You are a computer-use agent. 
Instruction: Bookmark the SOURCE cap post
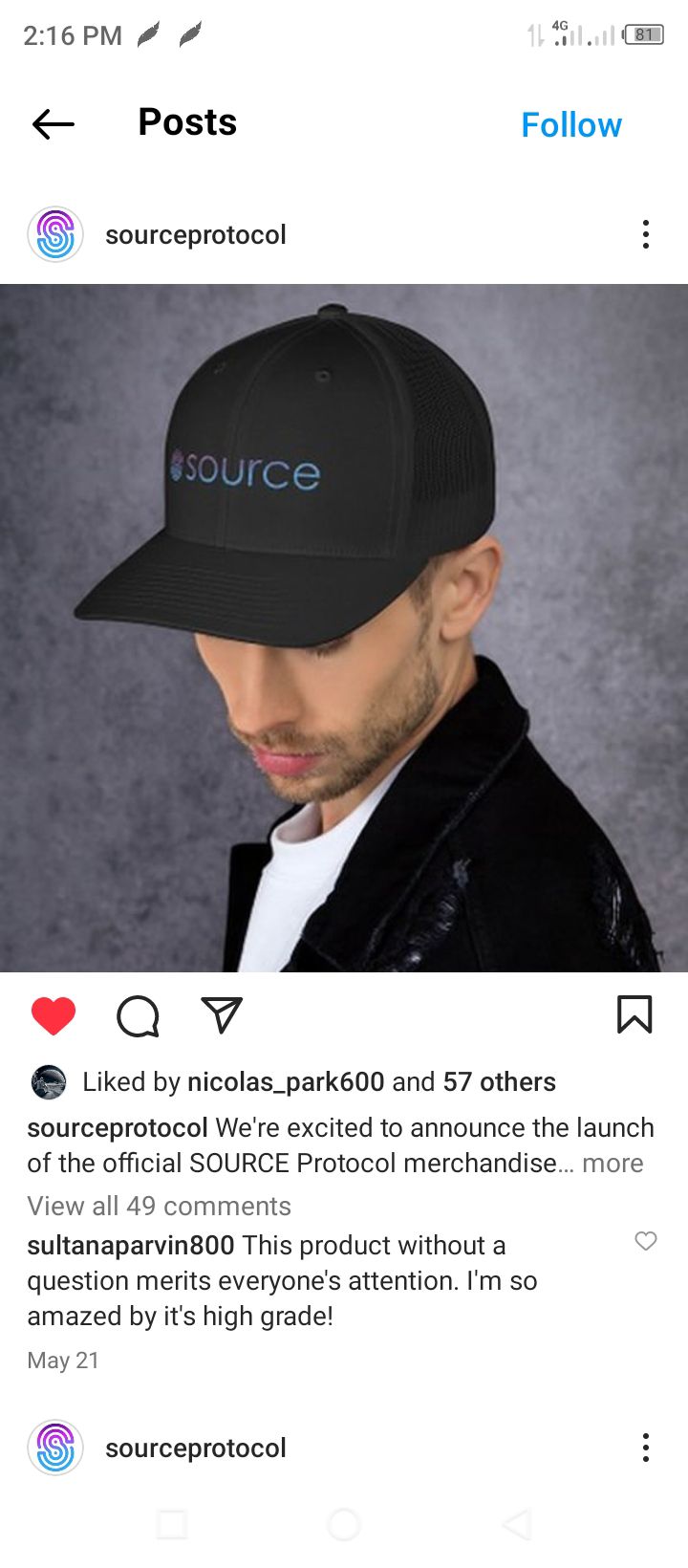[x=634, y=1014]
